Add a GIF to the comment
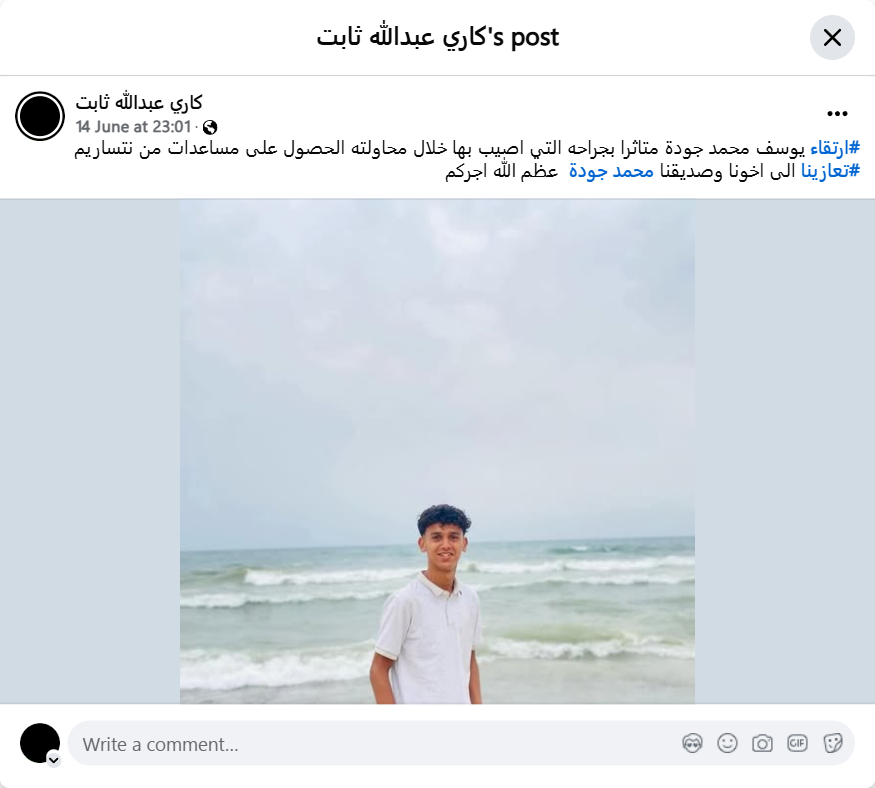The height and width of the screenshot is (788, 875). click(x=797, y=743)
